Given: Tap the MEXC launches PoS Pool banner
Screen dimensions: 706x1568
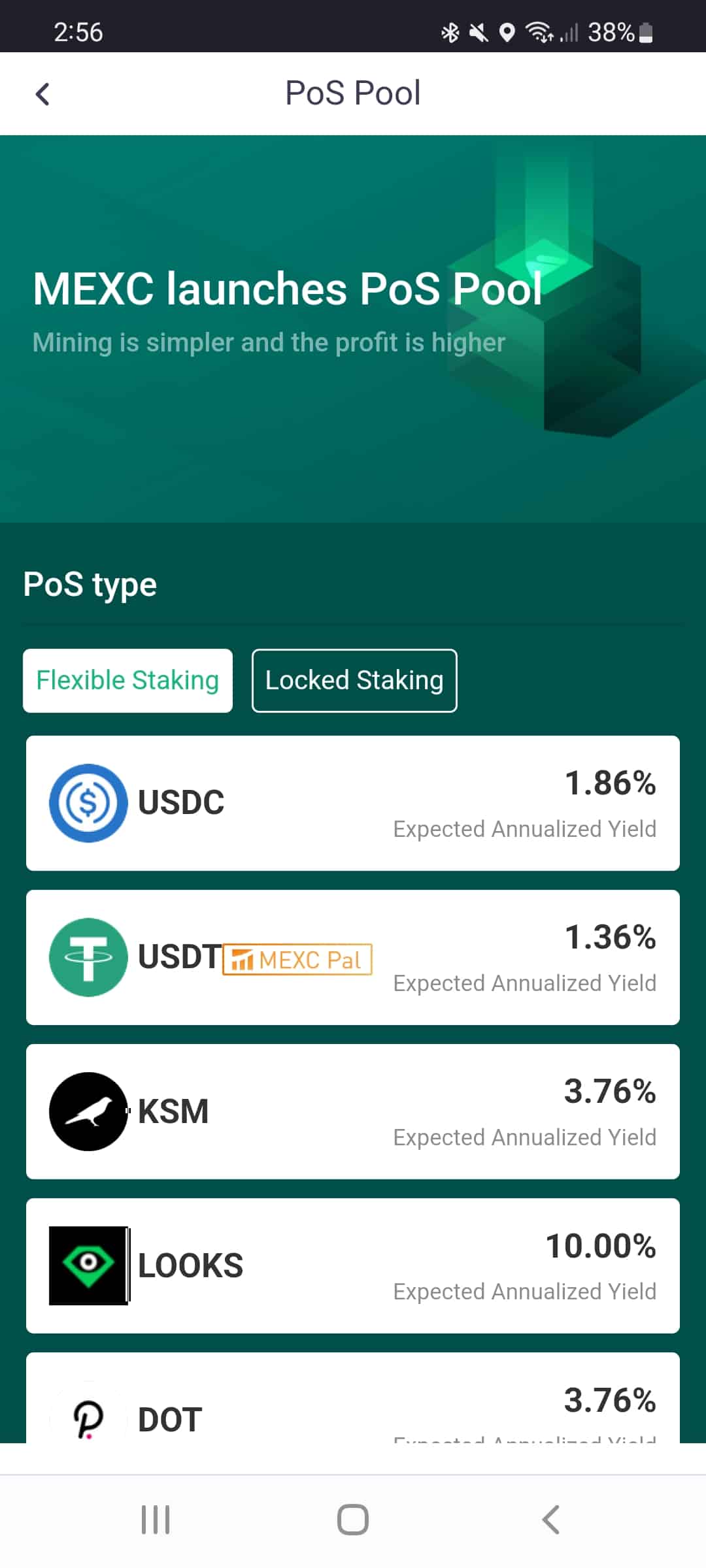Looking at the screenshot, I should pyautogui.click(x=353, y=329).
